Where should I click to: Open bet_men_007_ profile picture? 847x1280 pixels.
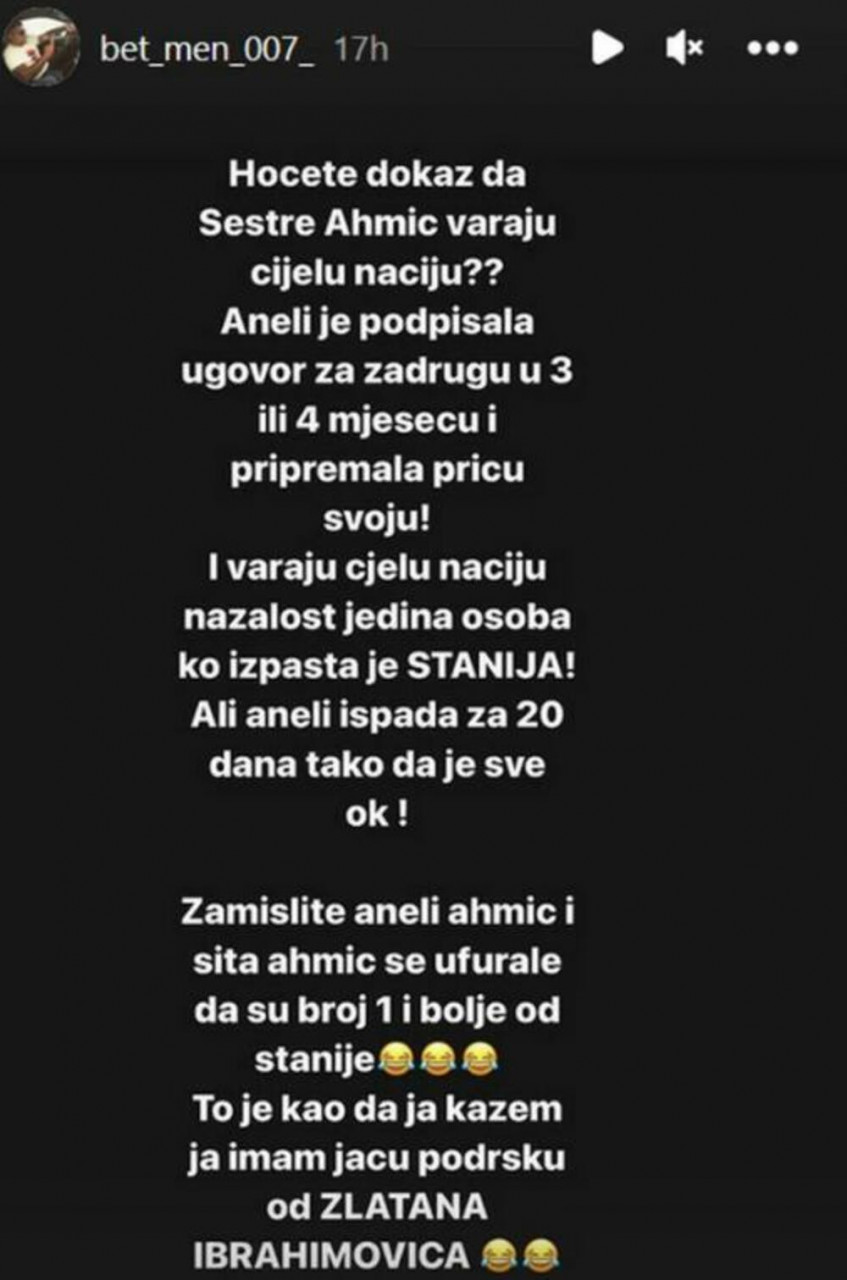pyautogui.click(x=42, y=48)
